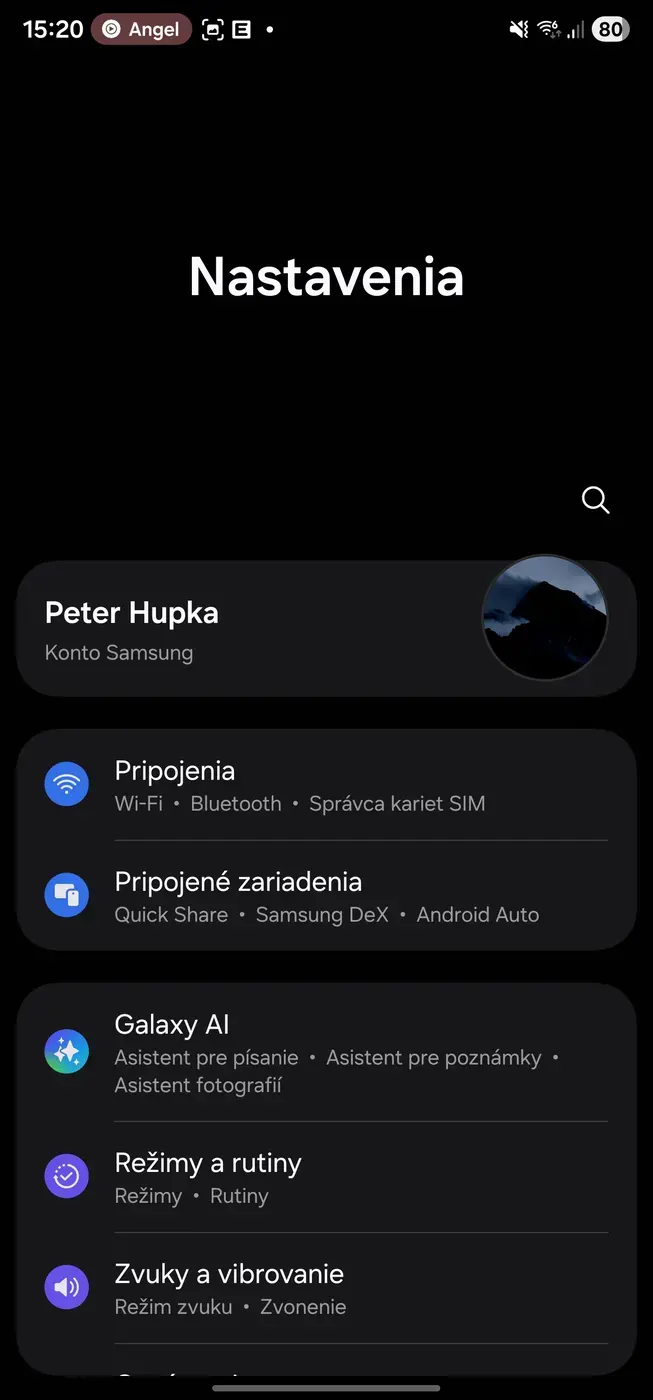Open the settings search magnifier

click(595, 500)
